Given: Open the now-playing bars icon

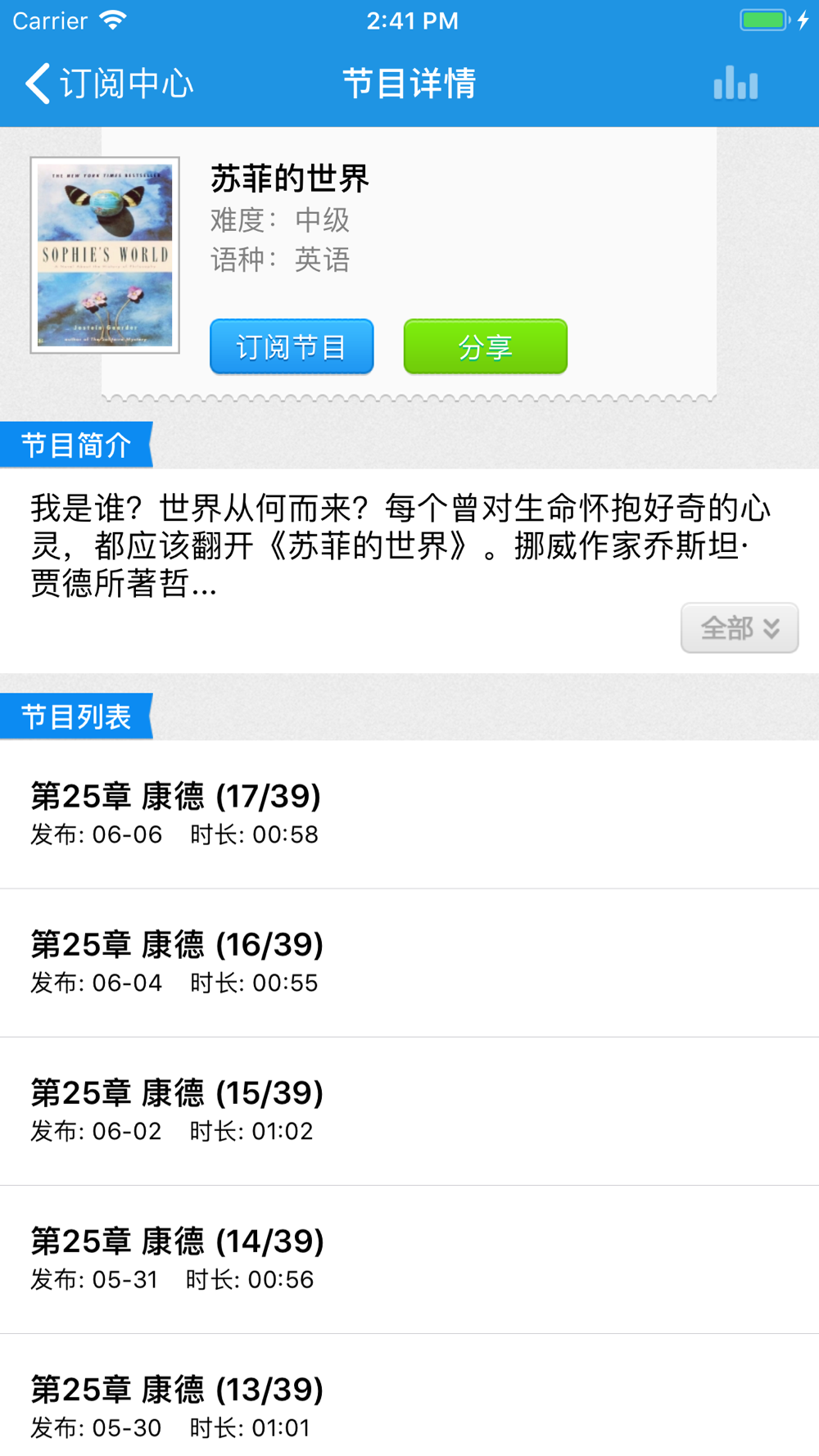Looking at the screenshot, I should pos(735,83).
